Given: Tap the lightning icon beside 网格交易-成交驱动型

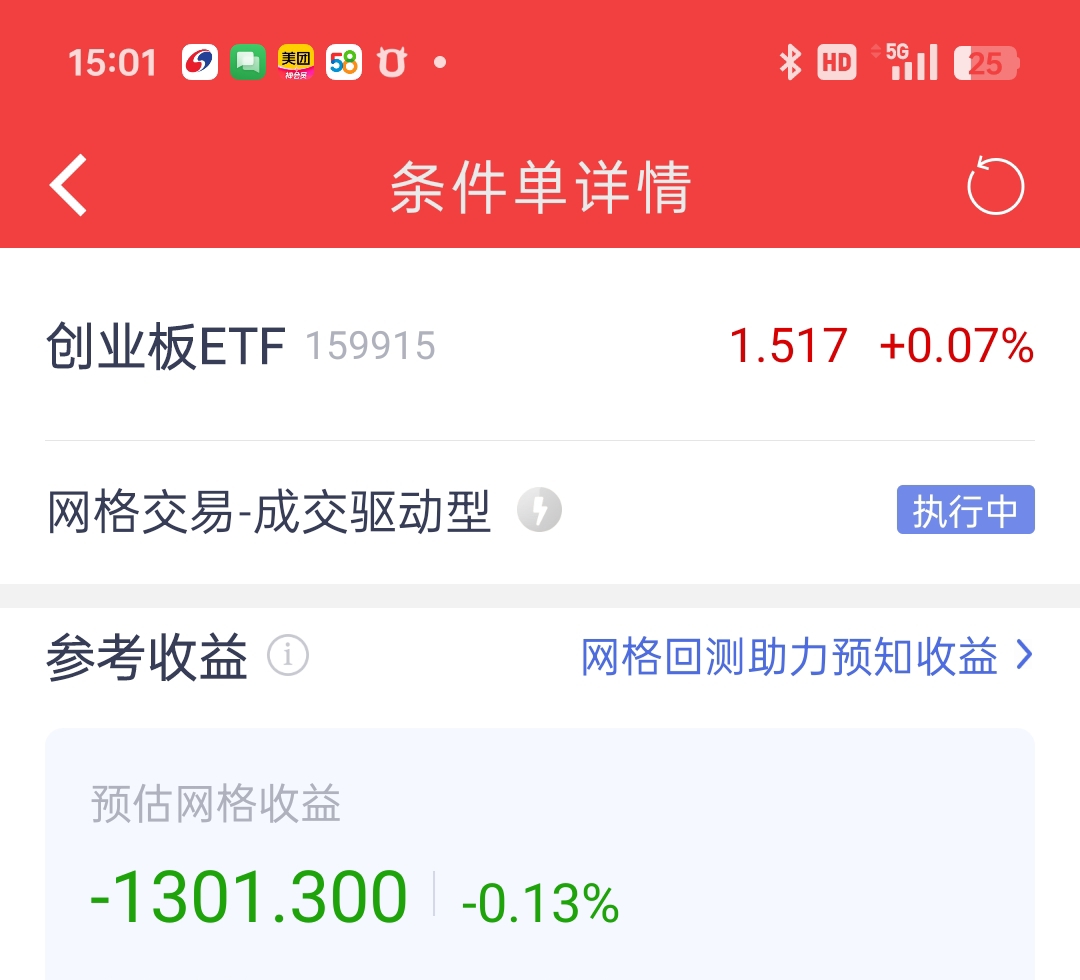Looking at the screenshot, I should [x=539, y=511].
